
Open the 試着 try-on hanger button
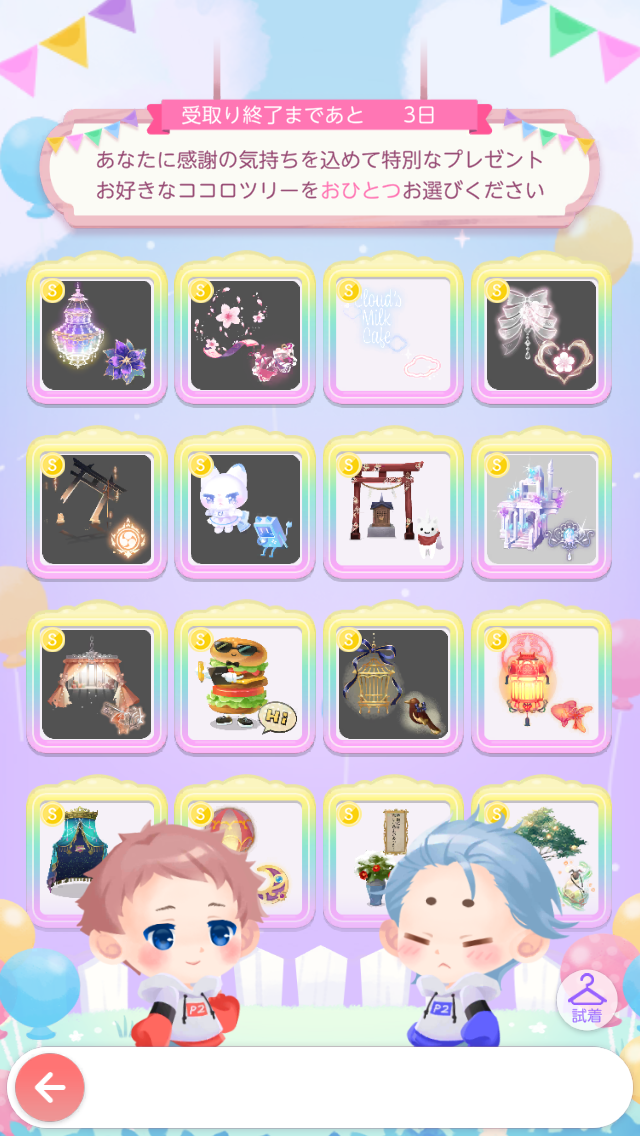point(586,998)
